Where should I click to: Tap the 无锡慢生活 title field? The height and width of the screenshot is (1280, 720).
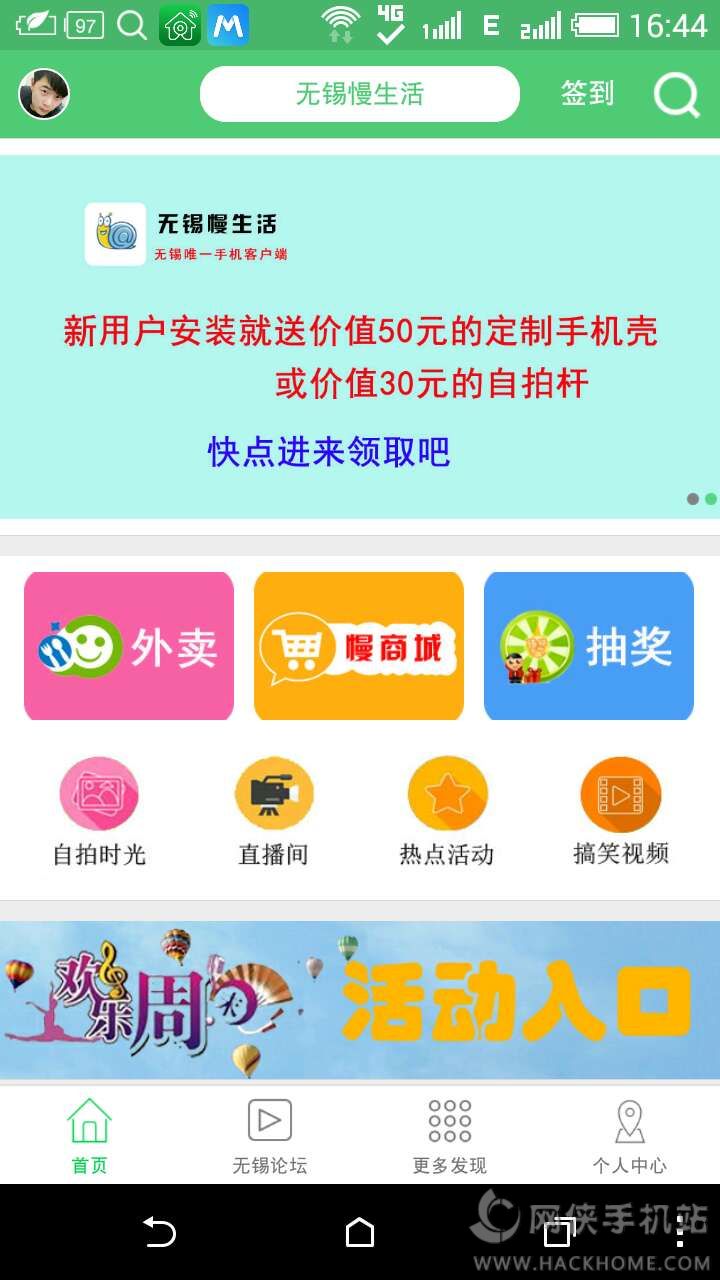(x=360, y=95)
